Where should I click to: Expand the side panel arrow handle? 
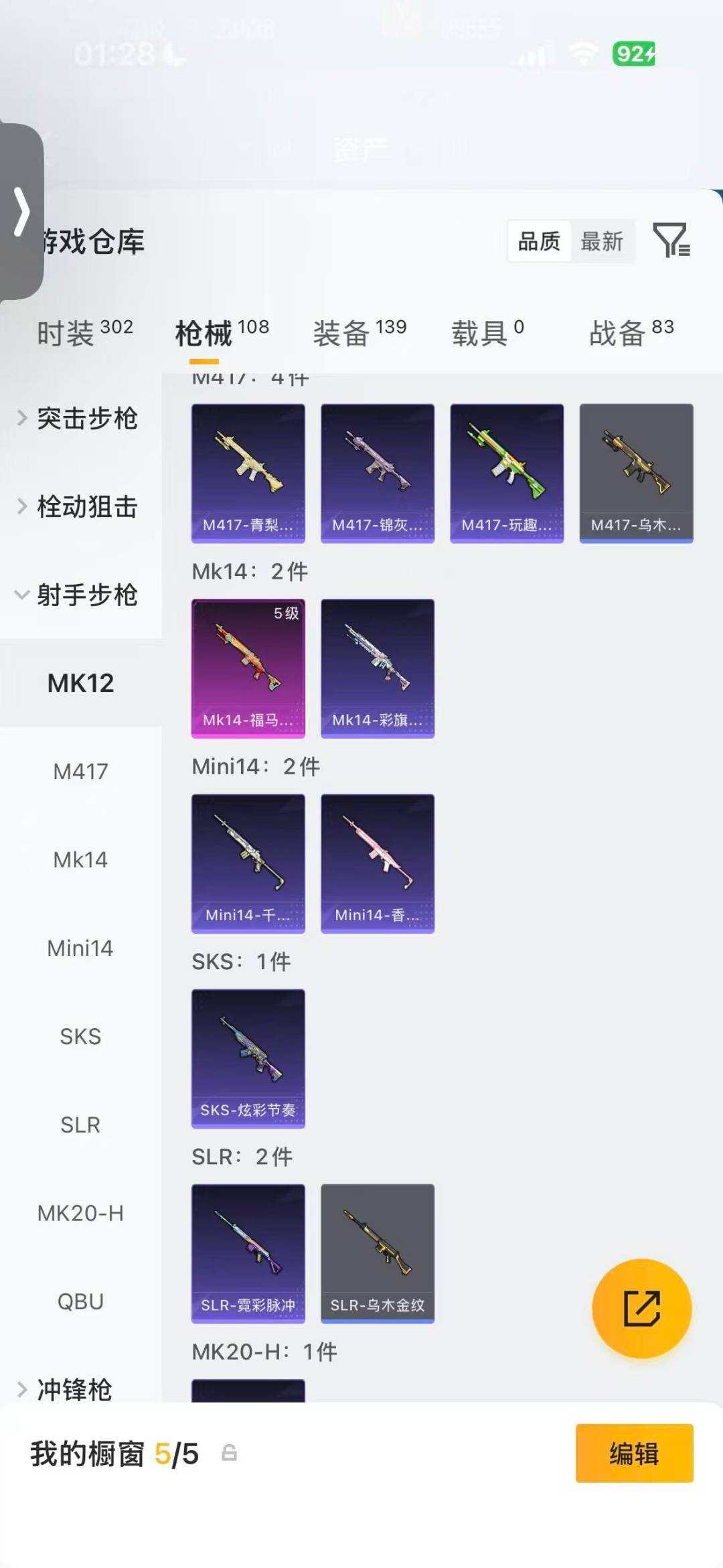click(21, 212)
